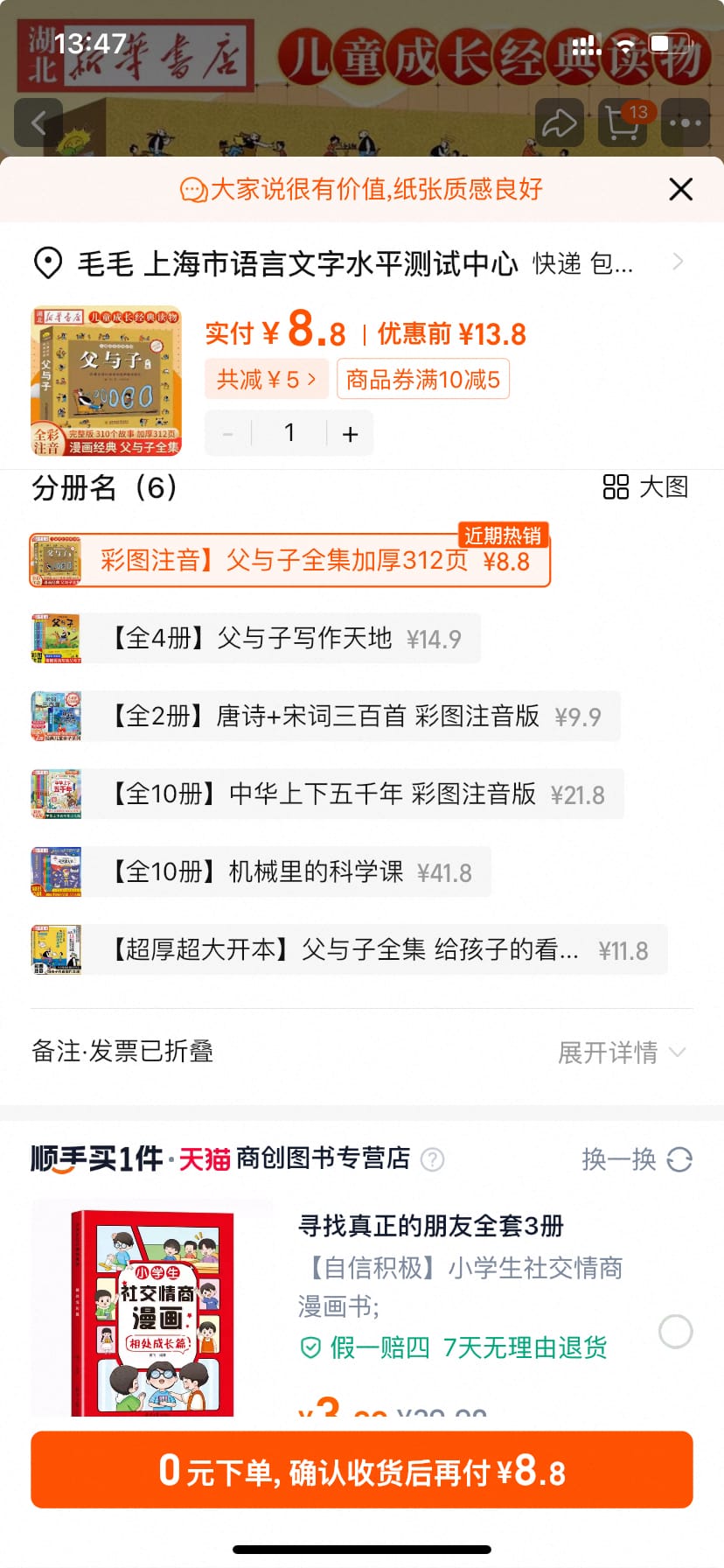Tap 换一换 refresh icon for recommendations
Screen dimensions: 724x1568
pyautogui.click(x=678, y=1159)
